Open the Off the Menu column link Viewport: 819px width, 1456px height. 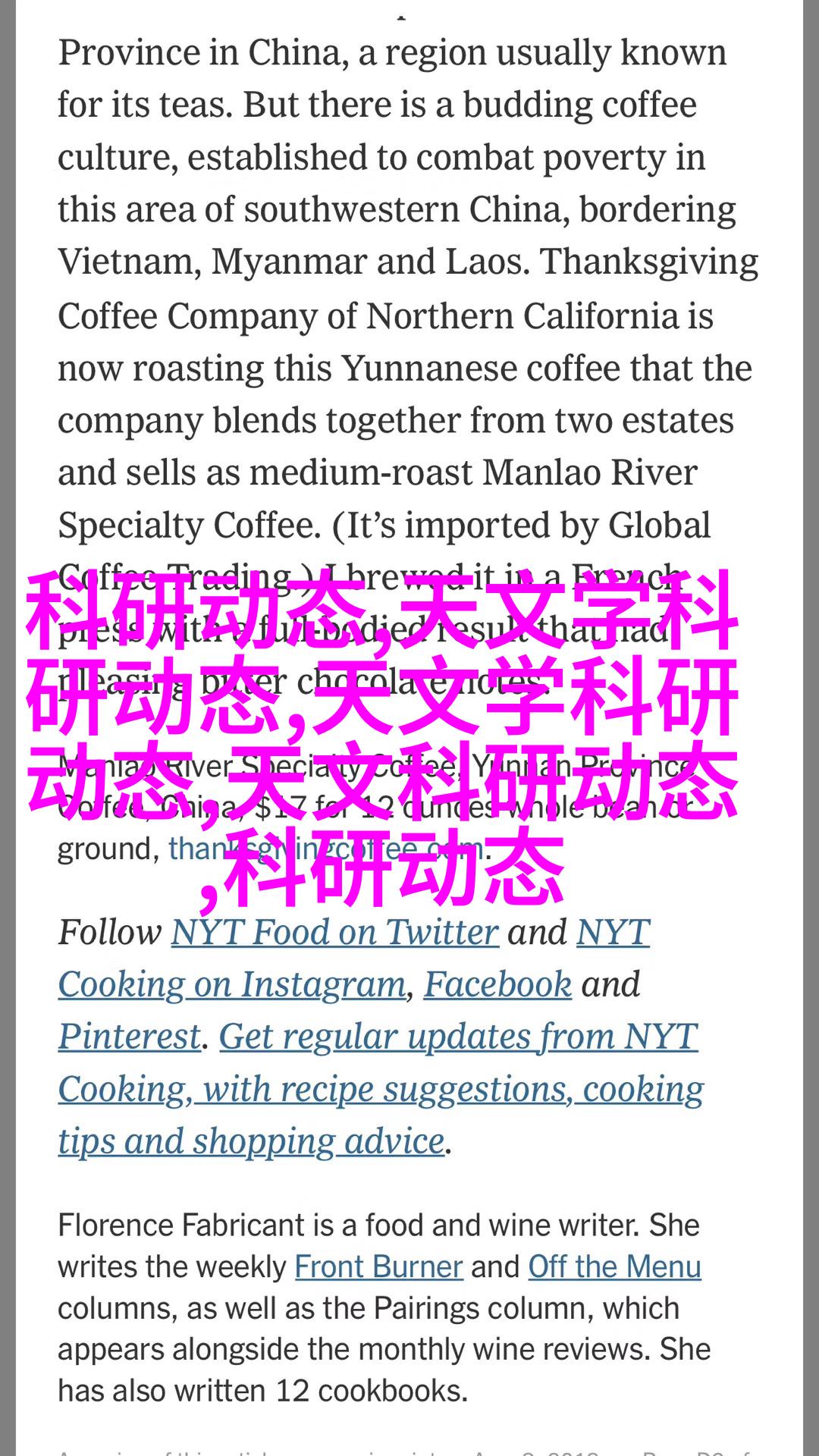pos(614,1266)
